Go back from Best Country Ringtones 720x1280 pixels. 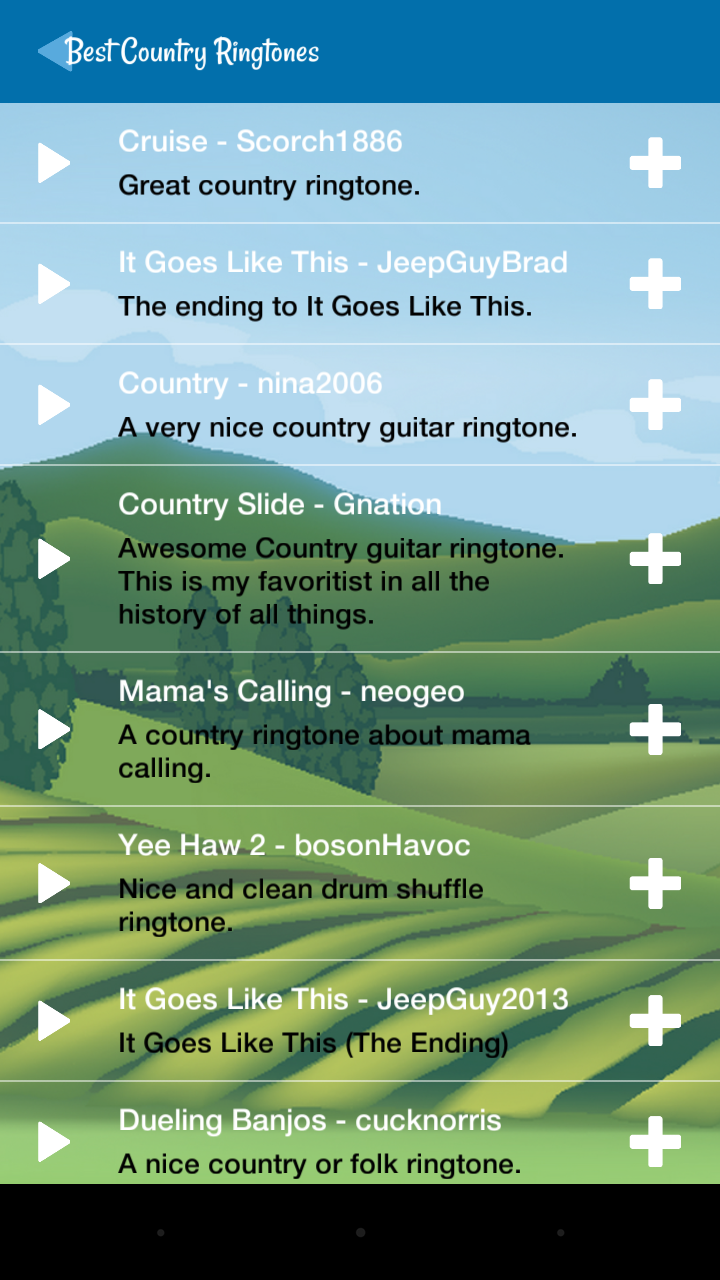pyautogui.click(x=54, y=51)
